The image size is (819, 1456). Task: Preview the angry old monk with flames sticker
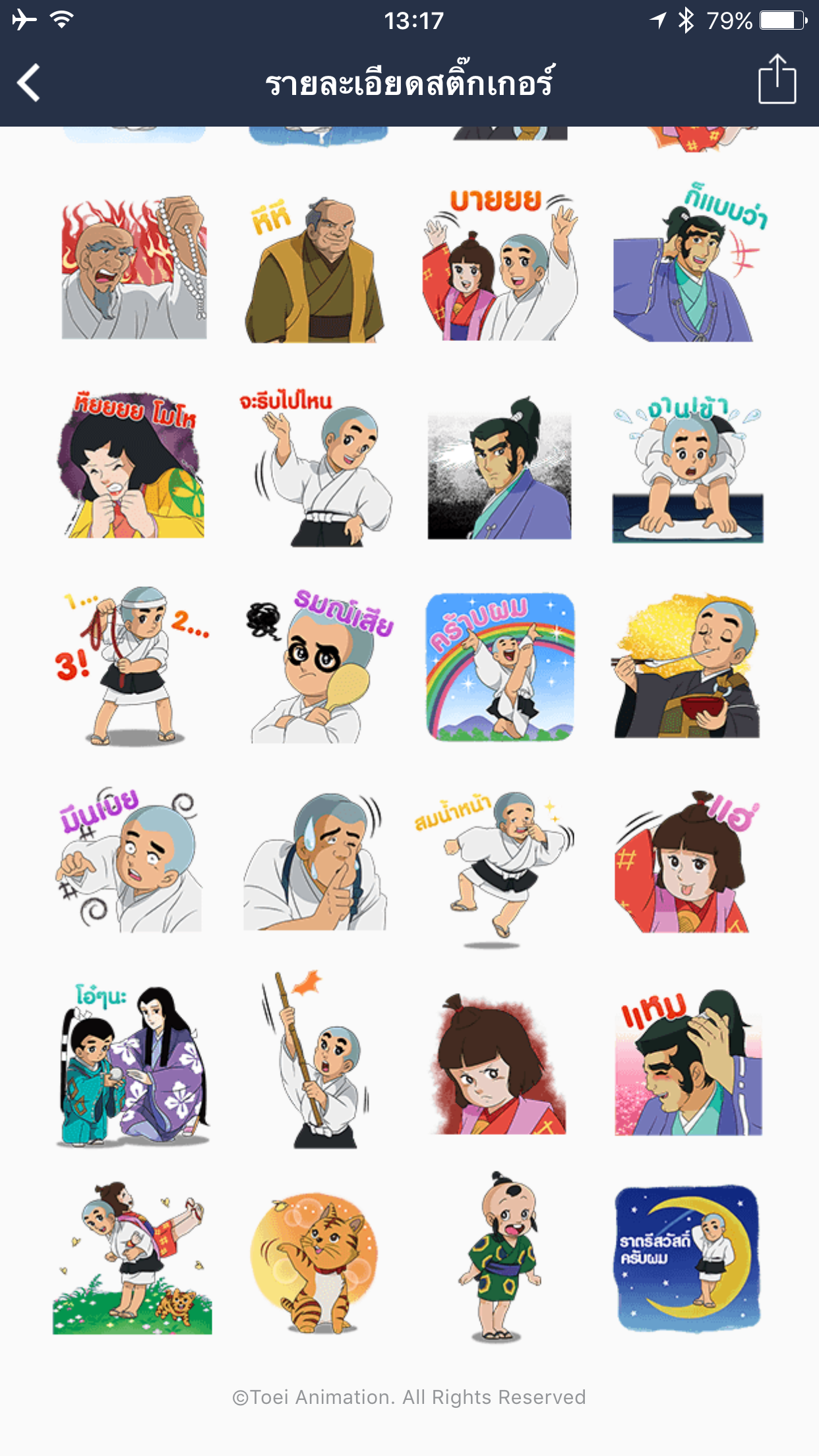pyautogui.click(x=134, y=268)
